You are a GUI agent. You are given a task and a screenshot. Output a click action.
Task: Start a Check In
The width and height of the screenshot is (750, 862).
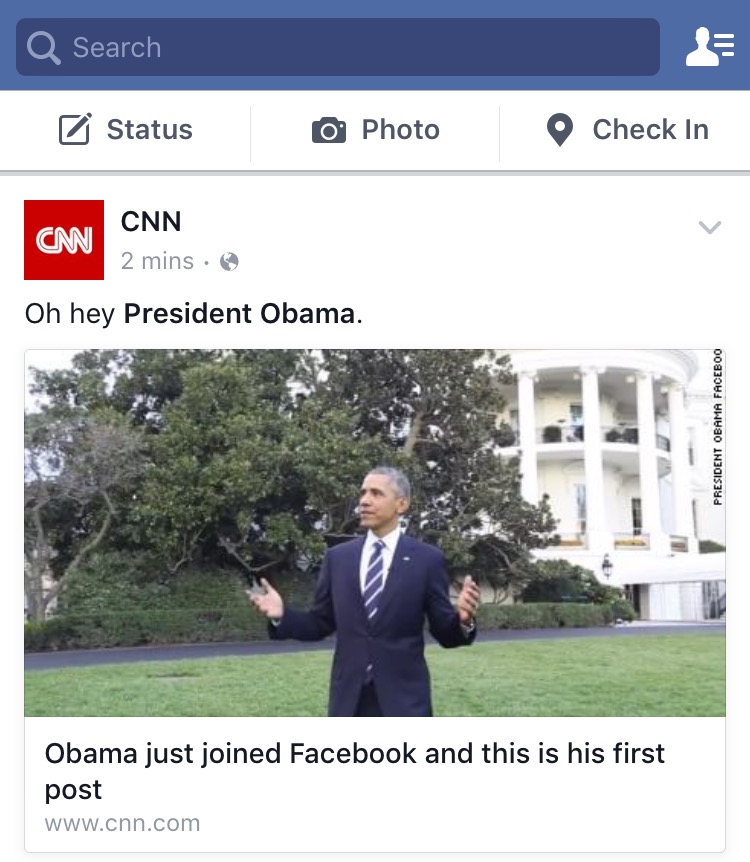pos(627,130)
